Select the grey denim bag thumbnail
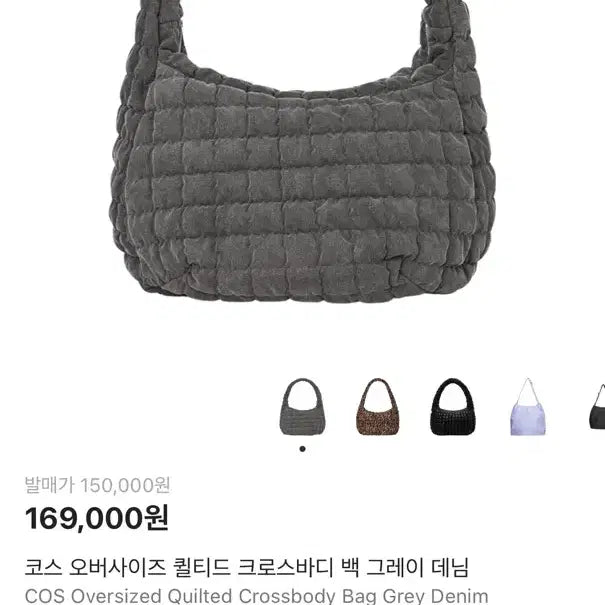605x605 pixels. coord(303,406)
